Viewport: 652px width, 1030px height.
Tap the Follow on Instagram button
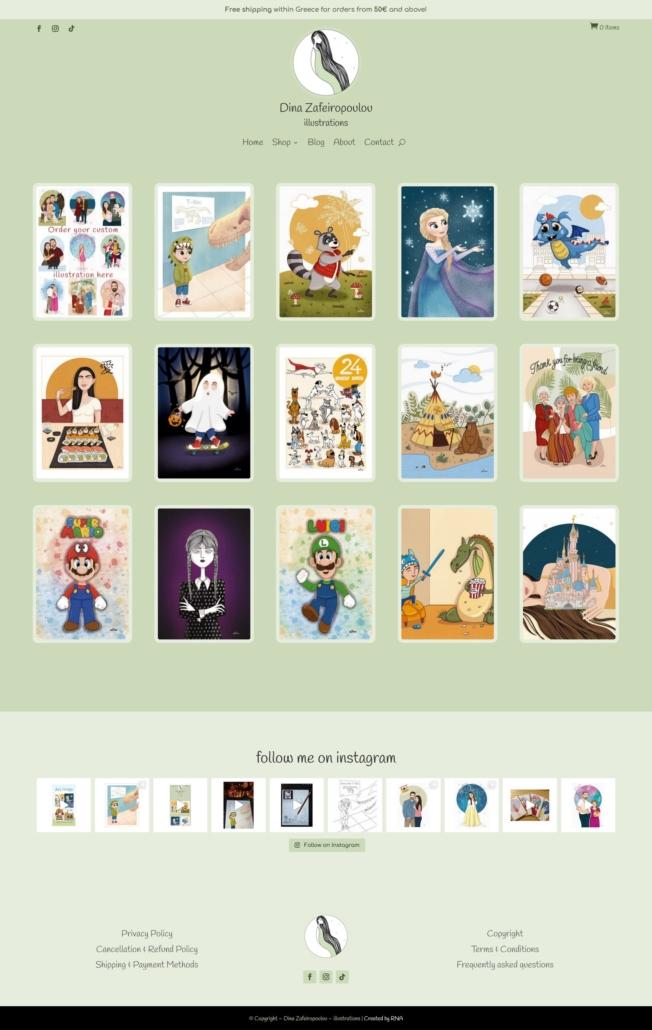[327, 845]
